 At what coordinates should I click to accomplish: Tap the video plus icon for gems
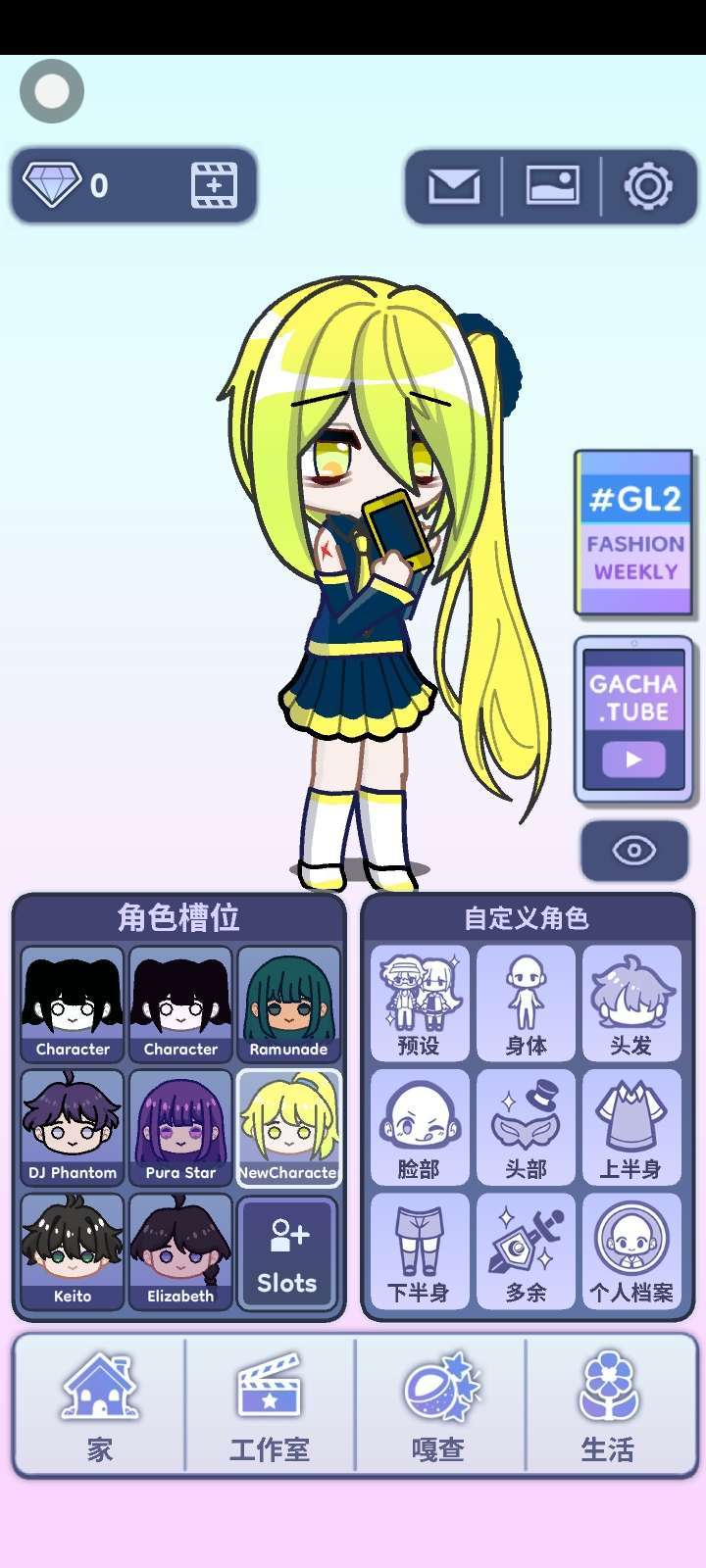(x=214, y=185)
